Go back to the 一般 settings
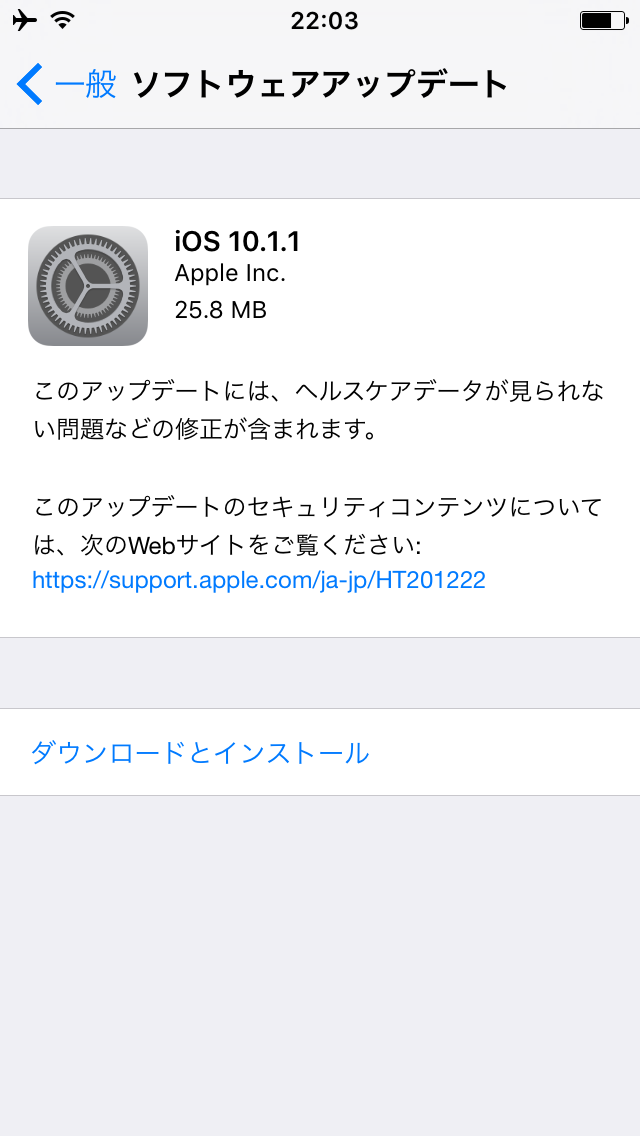Image resolution: width=640 pixels, height=1136 pixels. pyautogui.click(x=68, y=84)
